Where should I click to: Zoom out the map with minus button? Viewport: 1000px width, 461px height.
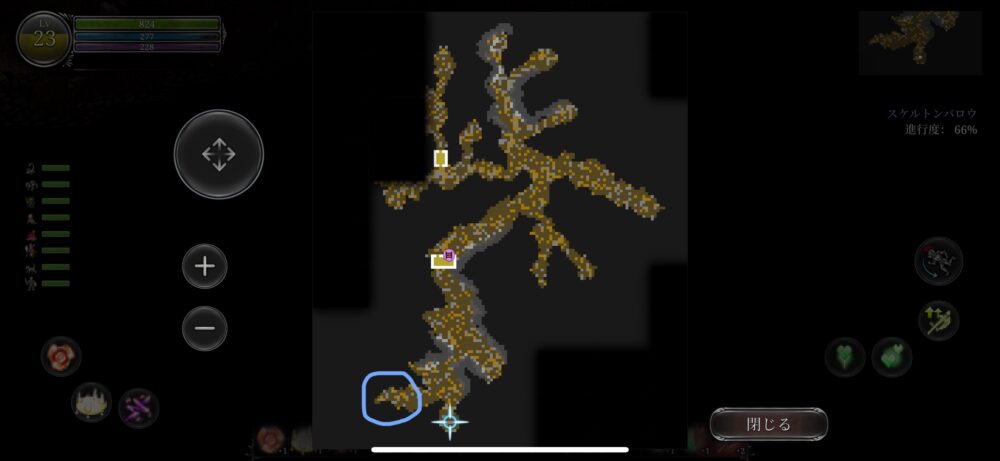pyautogui.click(x=204, y=328)
